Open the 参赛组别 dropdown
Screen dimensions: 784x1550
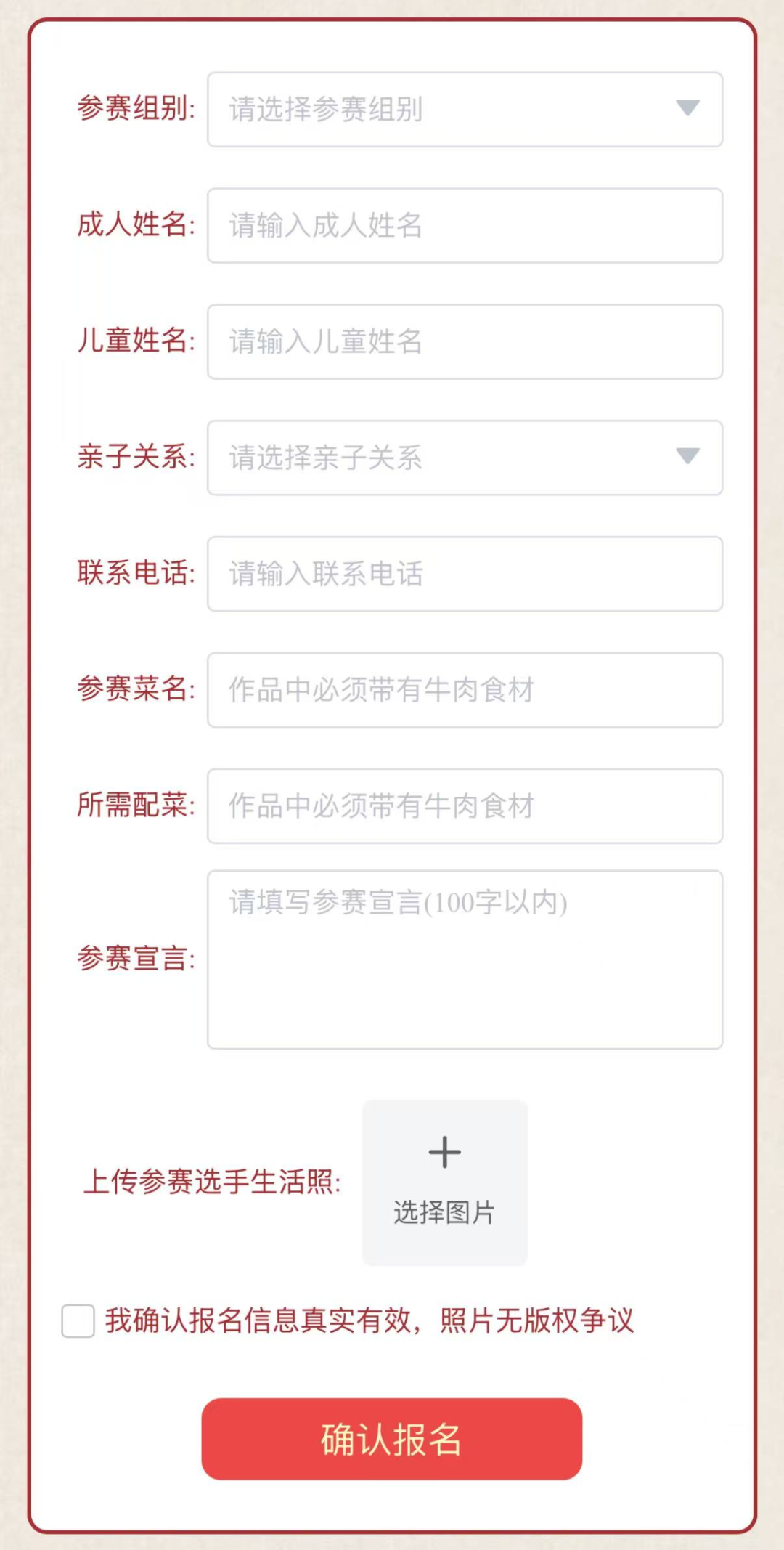pyautogui.click(x=465, y=110)
